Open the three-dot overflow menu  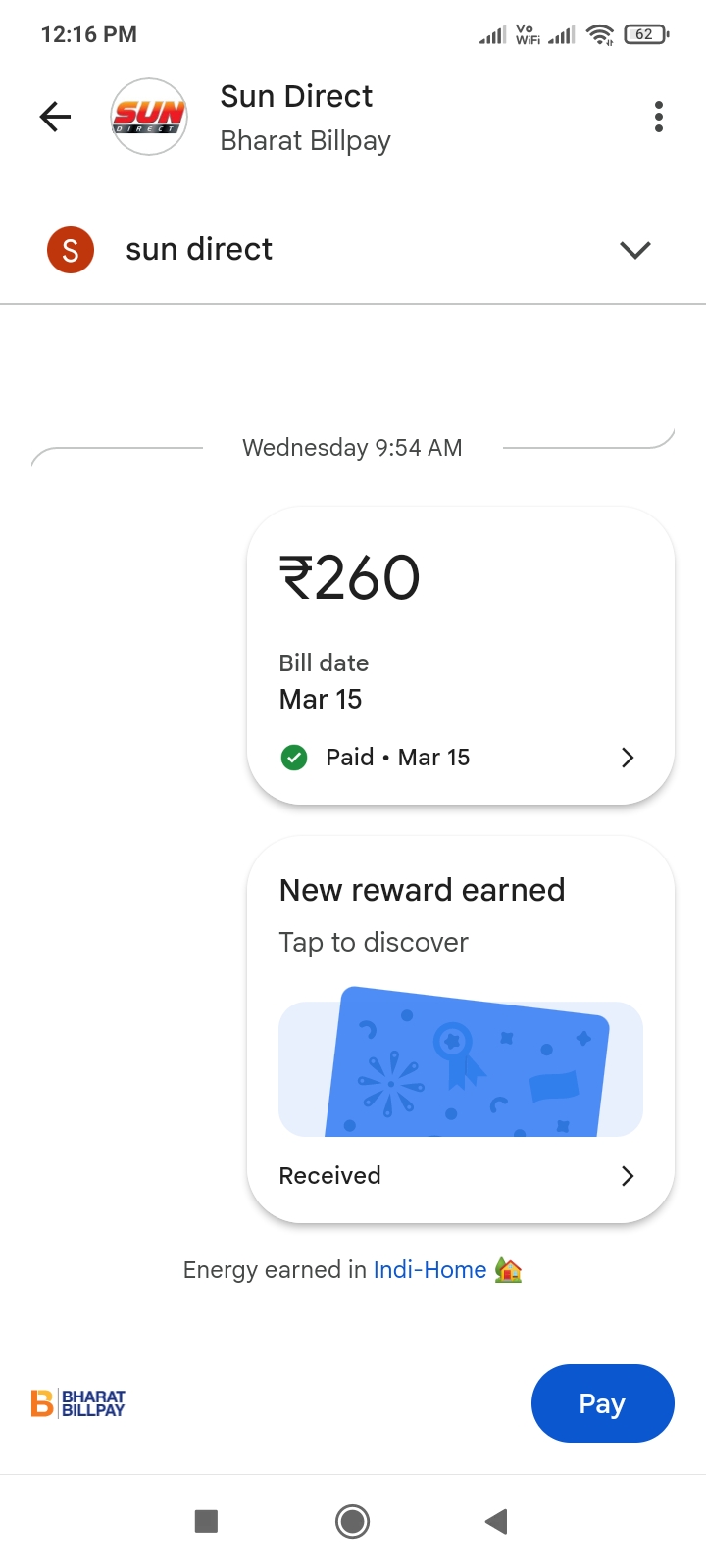658,118
